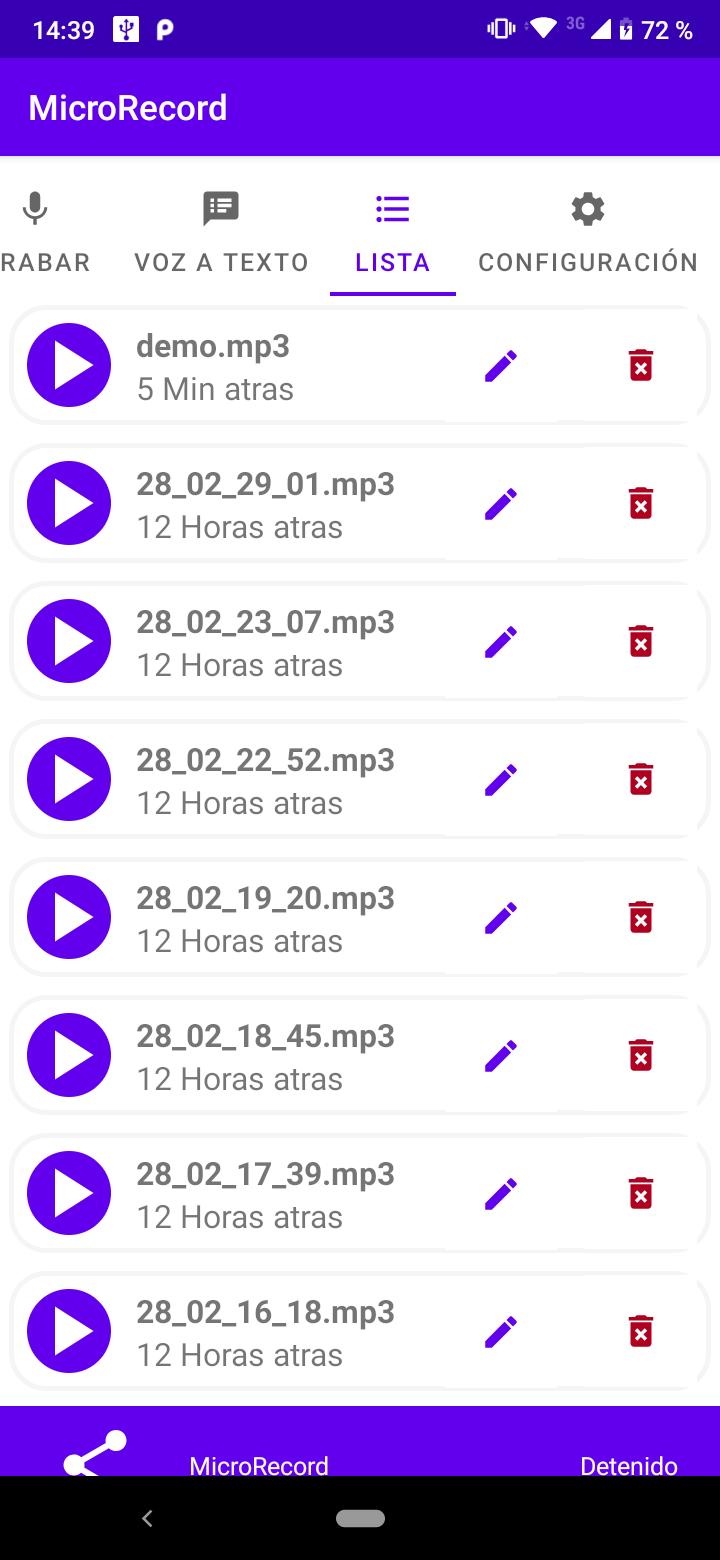Delete 28_02_23_07.mp3
The height and width of the screenshot is (1560, 720).
[x=641, y=642]
